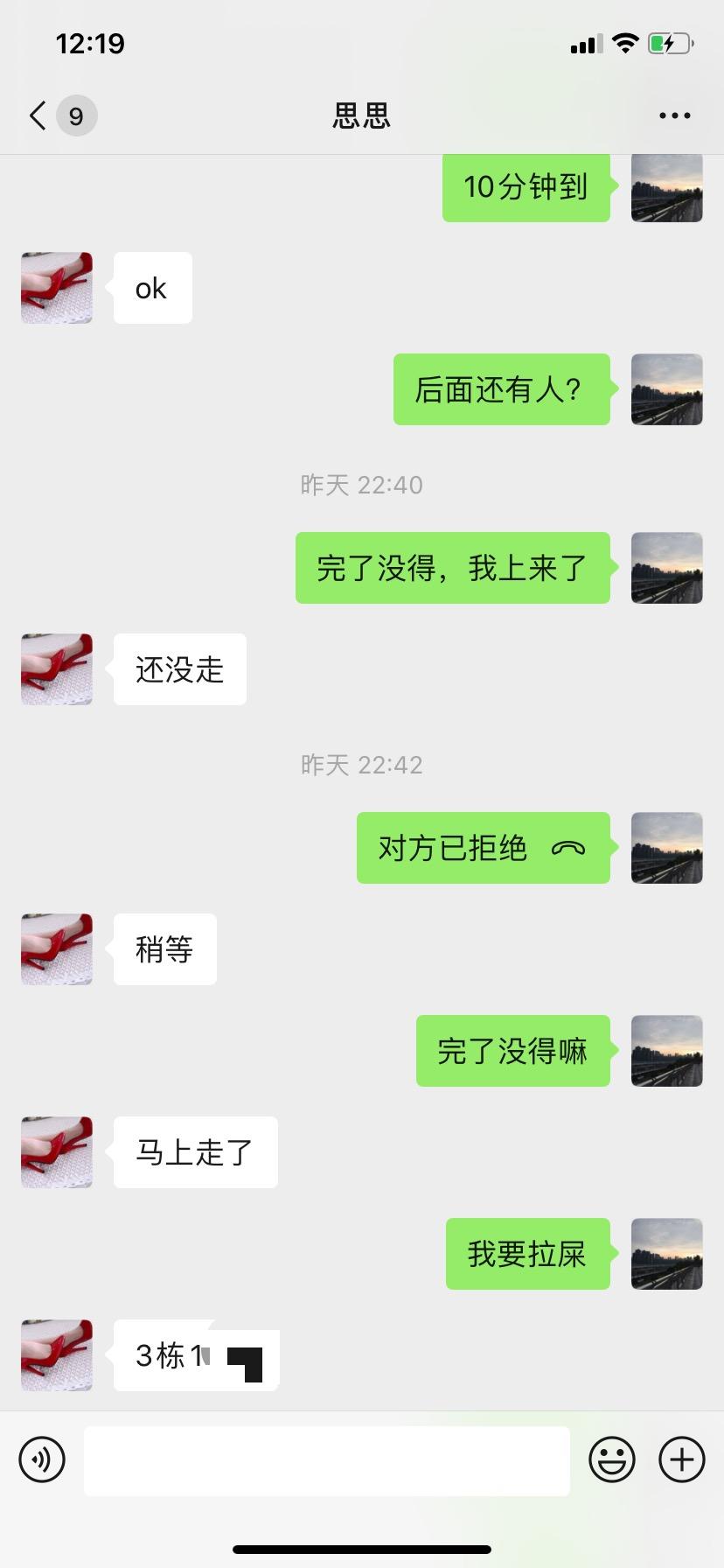Tap the 对方已拒绝 call message
The height and width of the screenshot is (1568, 724).
point(483,847)
